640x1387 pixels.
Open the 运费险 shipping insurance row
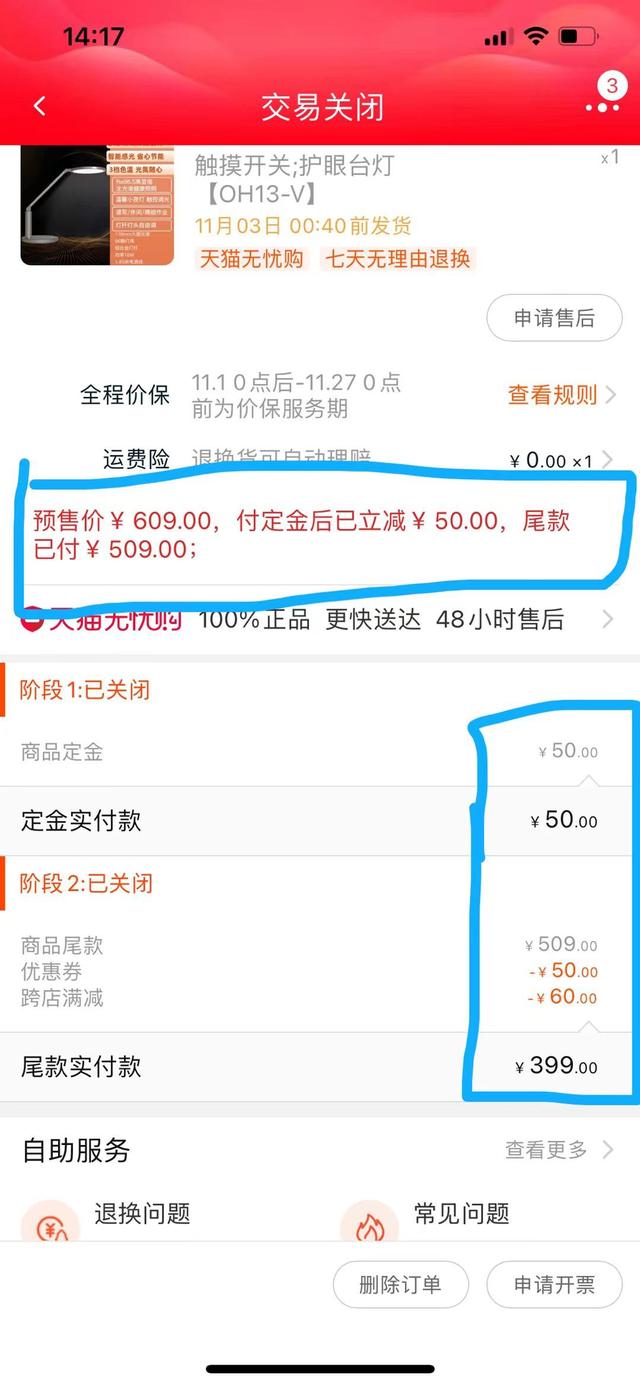pyautogui.click(x=320, y=460)
